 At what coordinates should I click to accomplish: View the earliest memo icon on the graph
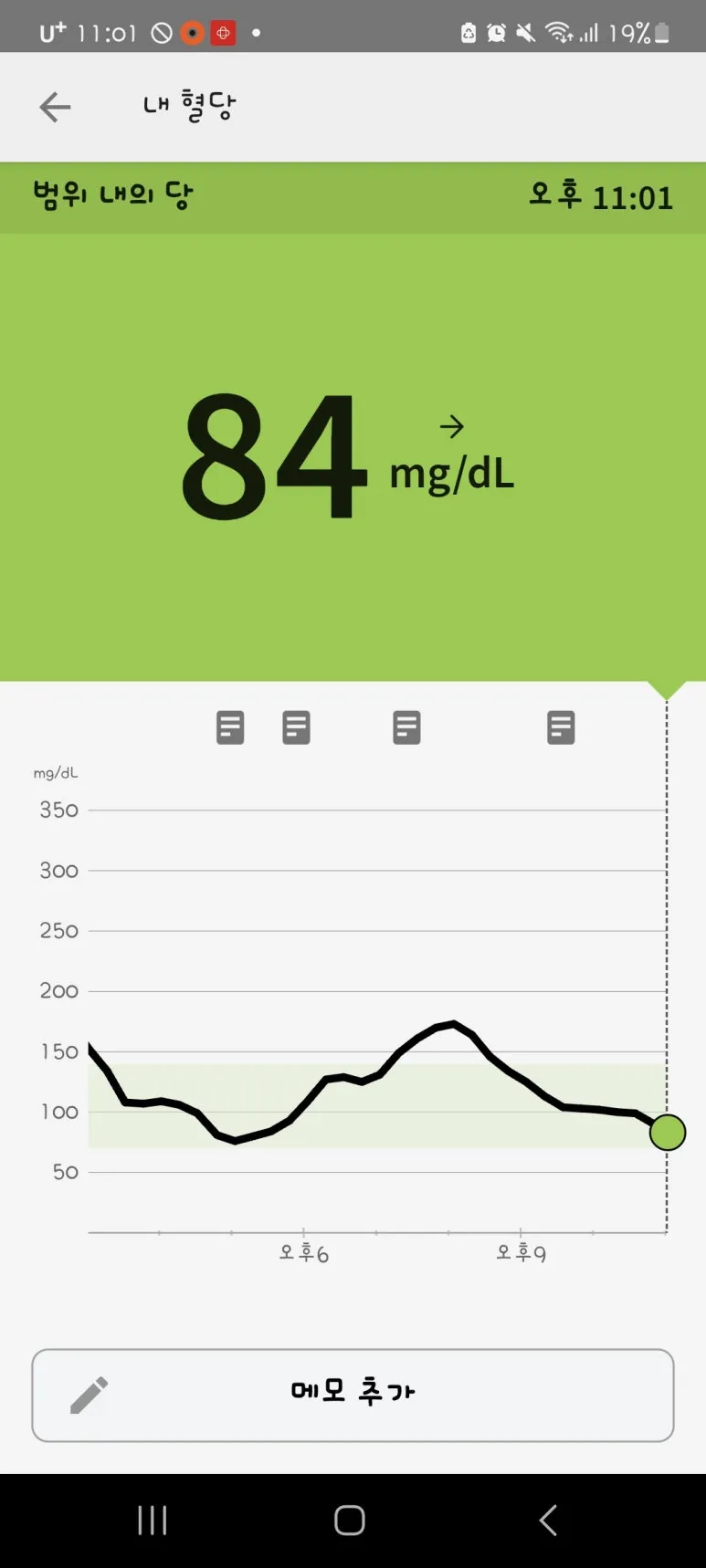point(230,727)
